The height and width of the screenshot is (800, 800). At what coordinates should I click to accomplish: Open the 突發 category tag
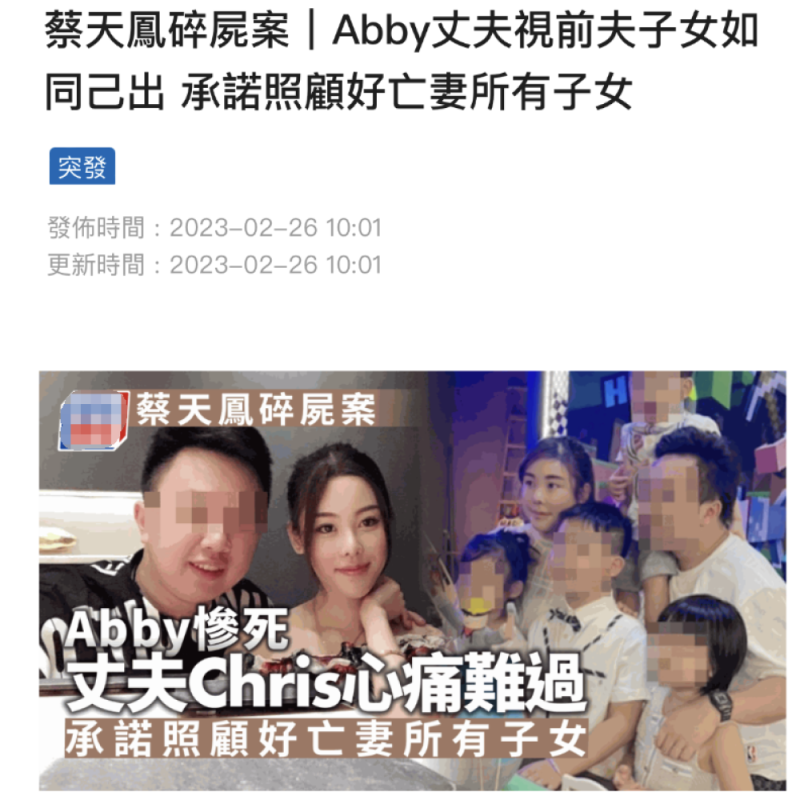[x=82, y=167]
